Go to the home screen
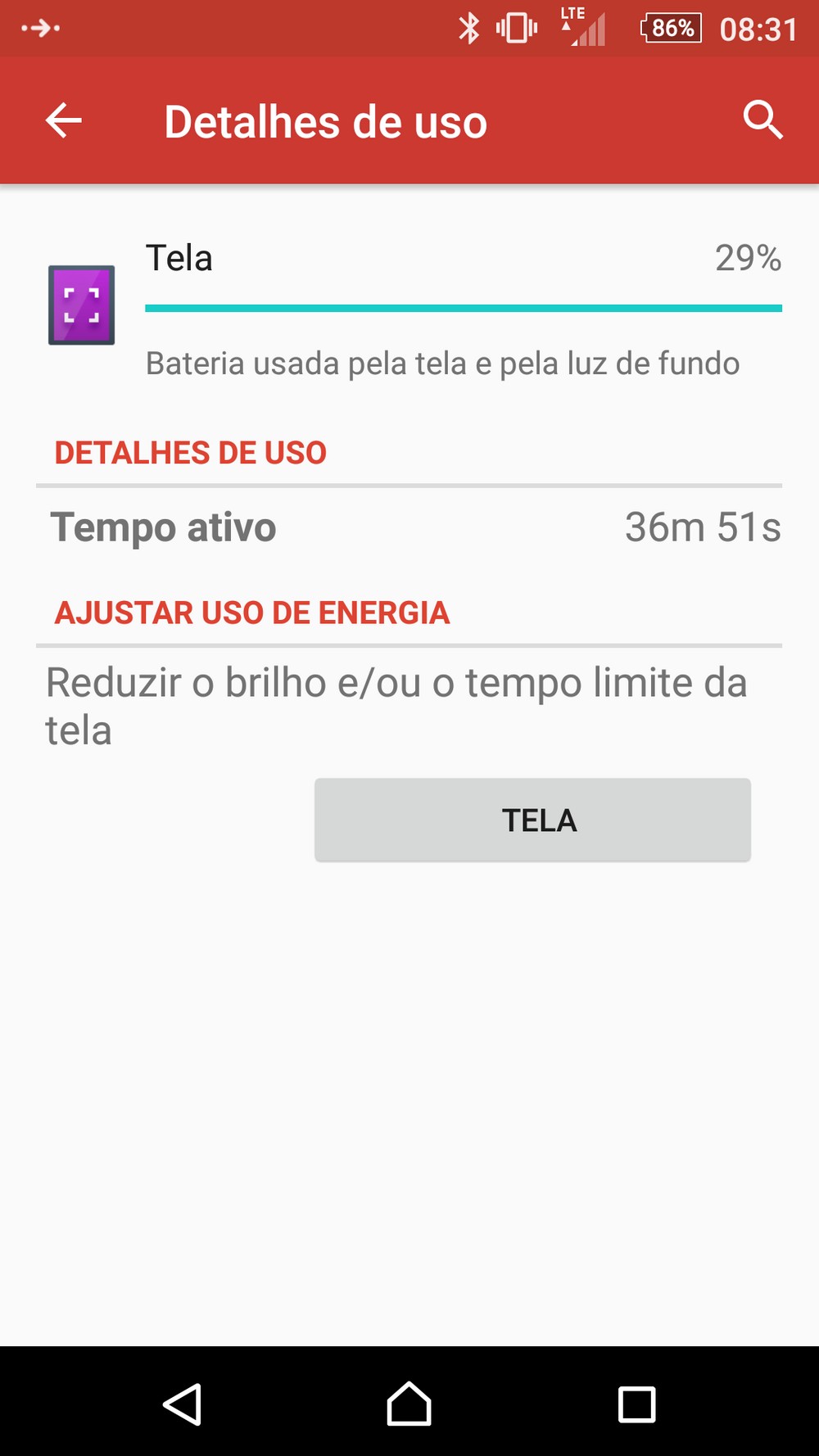Image resolution: width=819 pixels, height=1456 pixels. (409, 1404)
